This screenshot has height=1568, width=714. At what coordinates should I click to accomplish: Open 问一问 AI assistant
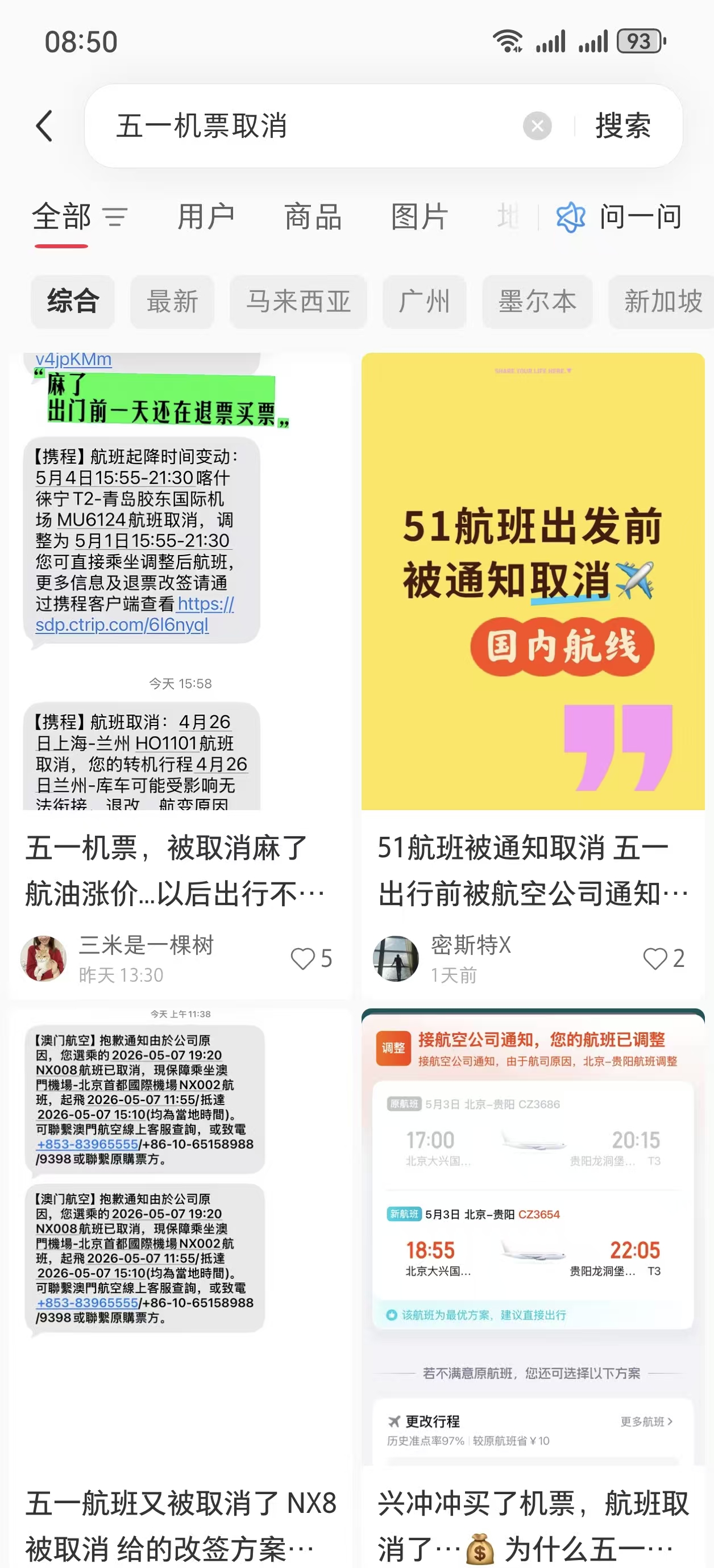pyautogui.click(x=620, y=217)
